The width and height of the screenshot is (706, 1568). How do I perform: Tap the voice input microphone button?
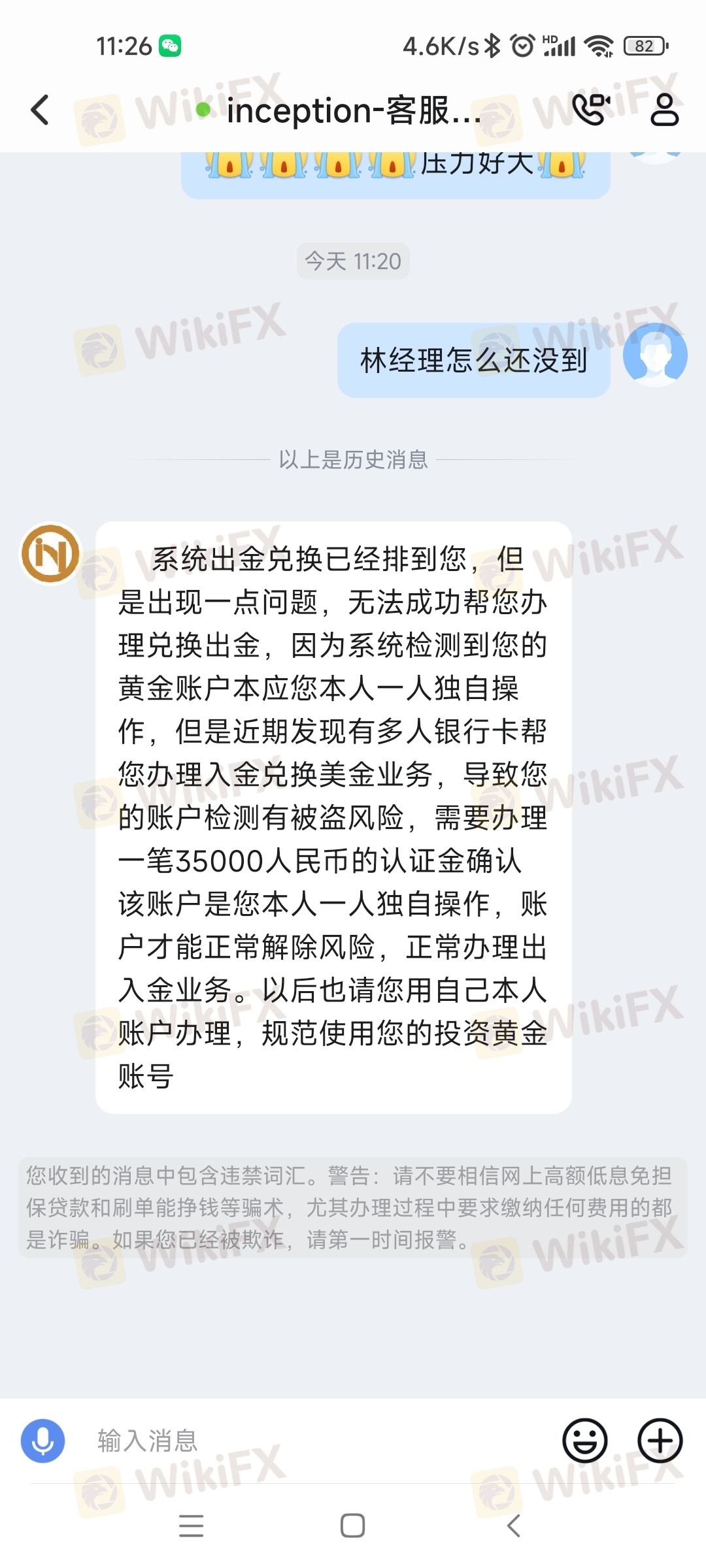[x=43, y=1441]
